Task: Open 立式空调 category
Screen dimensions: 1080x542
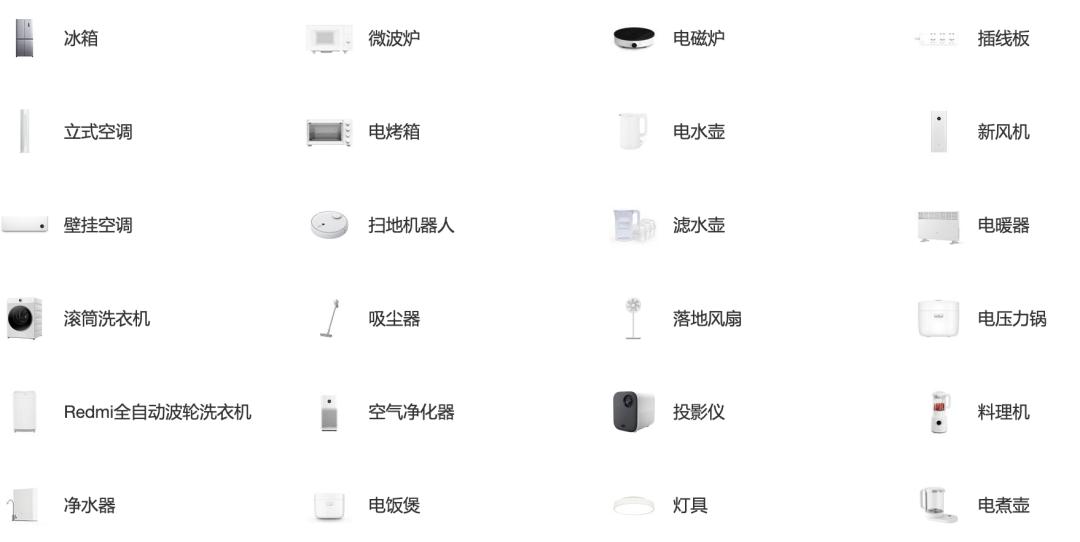Action: (97, 132)
